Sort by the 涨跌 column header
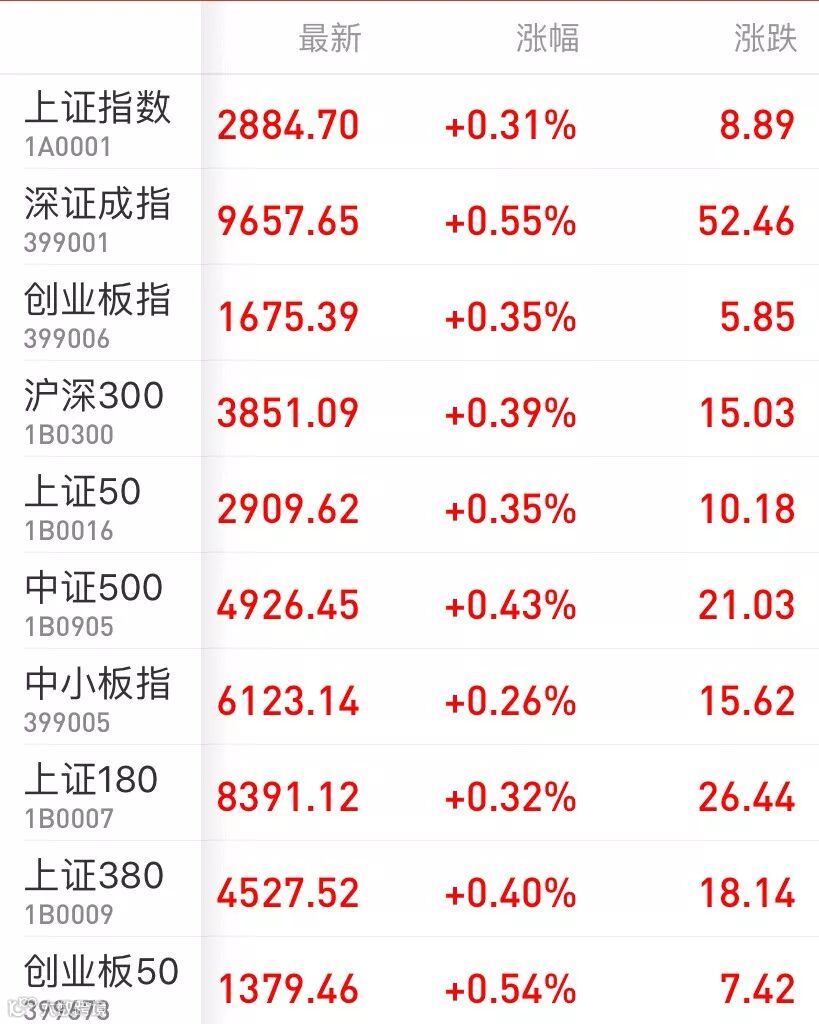819x1024 pixels. [765, 38]
